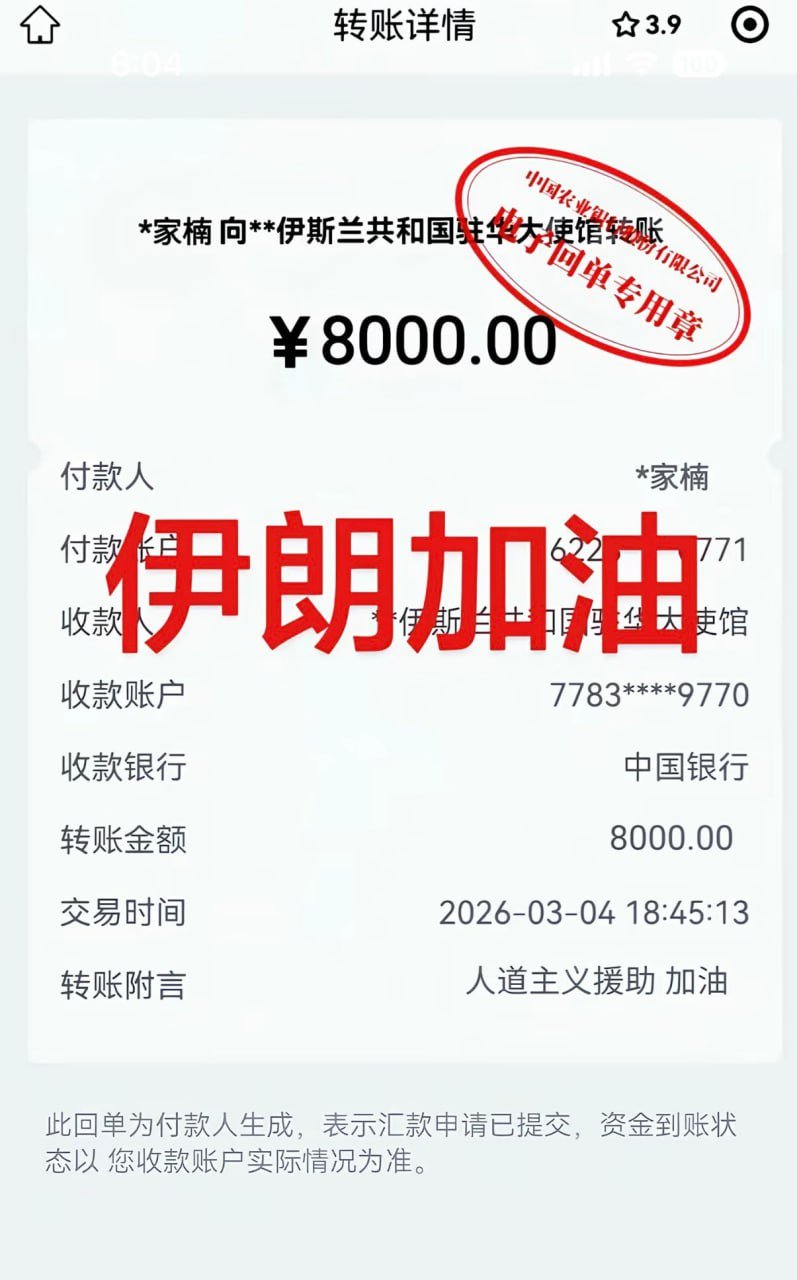Close the mini program with the circle button

coord(750,26)
